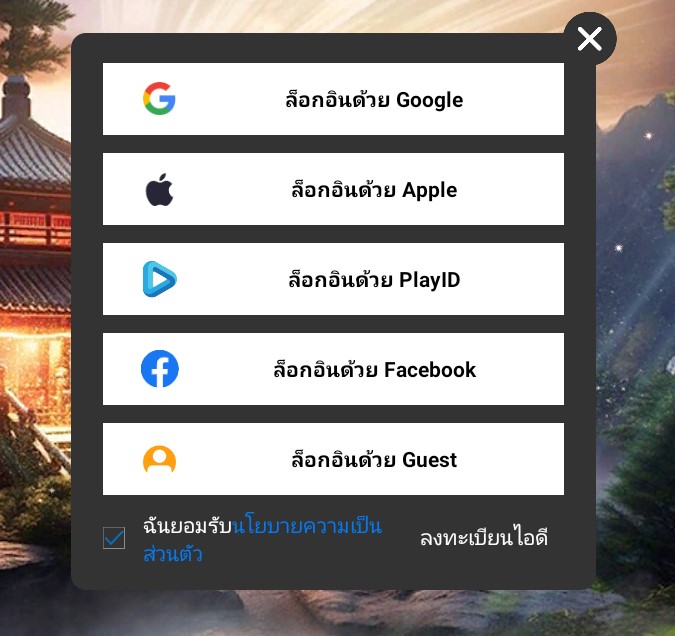675x636 pixels.
Task: Log in with PlayID
Action: 333,279
